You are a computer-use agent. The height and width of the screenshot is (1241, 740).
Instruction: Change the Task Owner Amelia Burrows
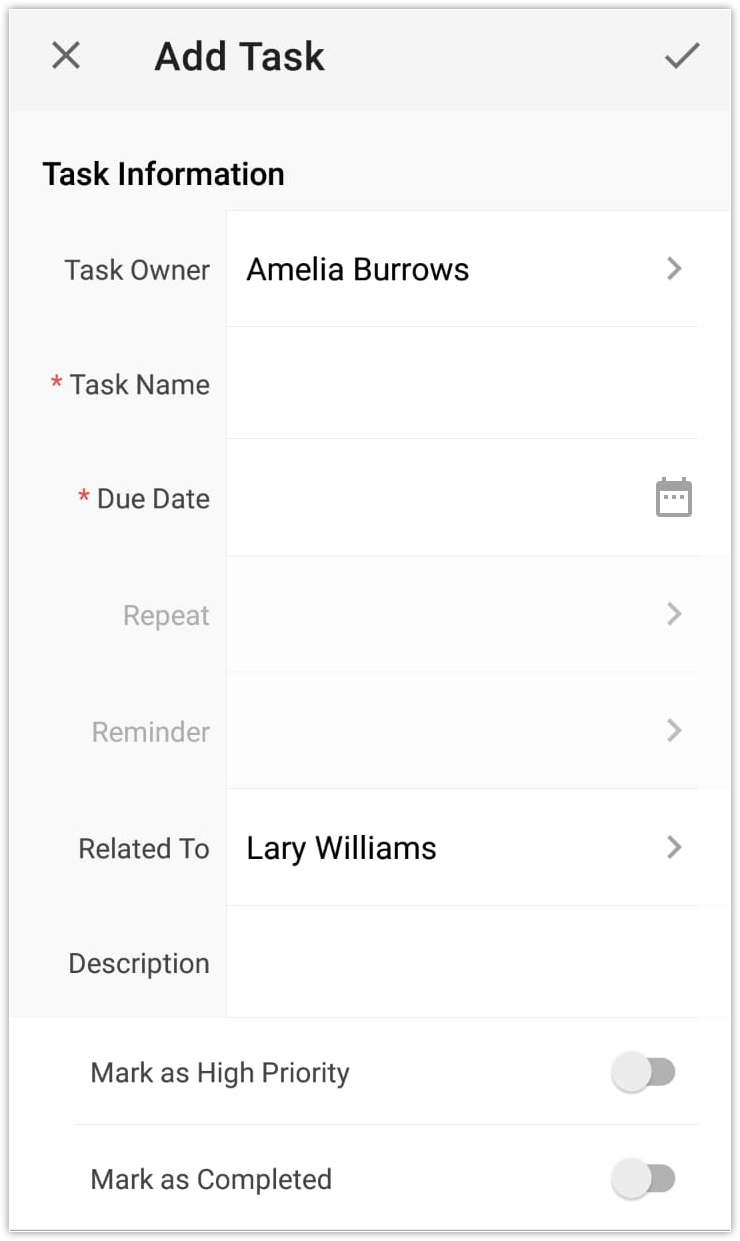(462, 269)
